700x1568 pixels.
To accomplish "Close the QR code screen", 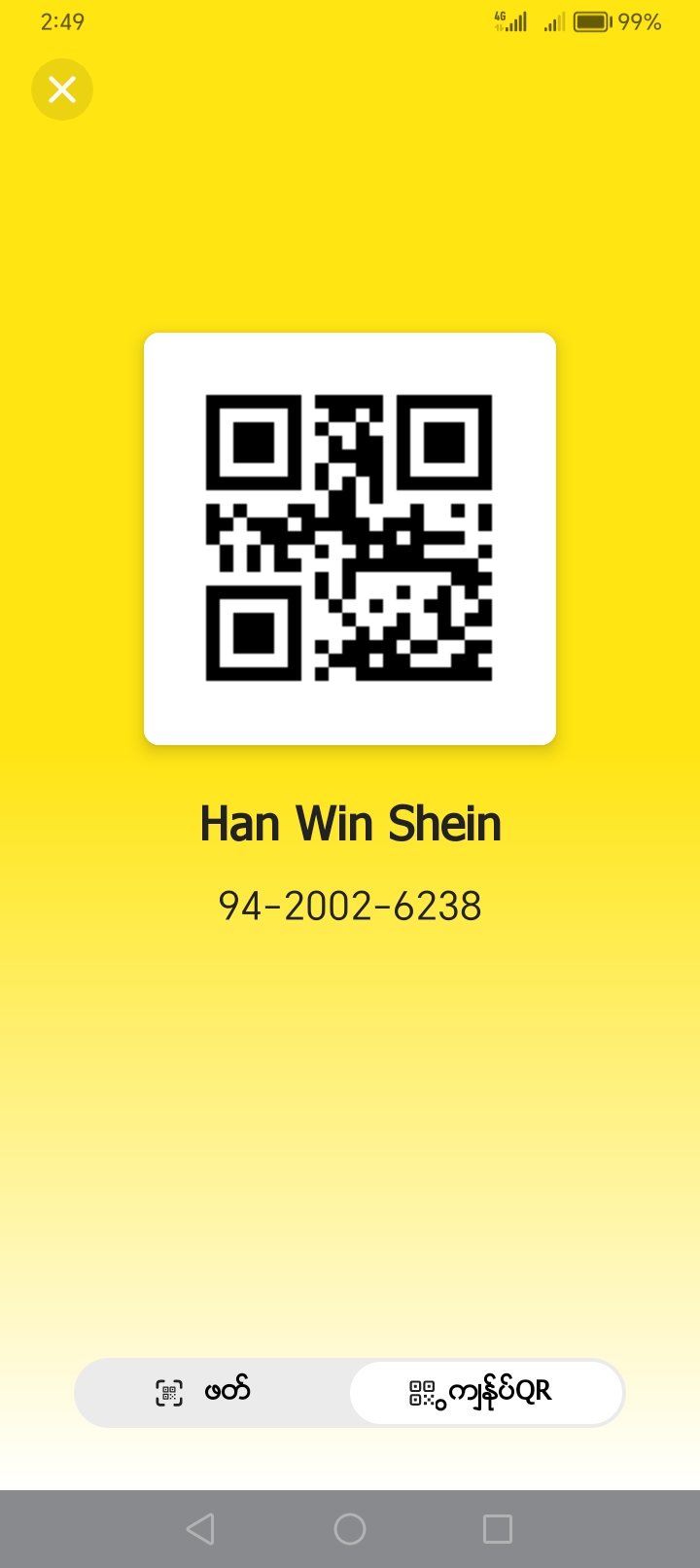I will click(x=62, y=89).
